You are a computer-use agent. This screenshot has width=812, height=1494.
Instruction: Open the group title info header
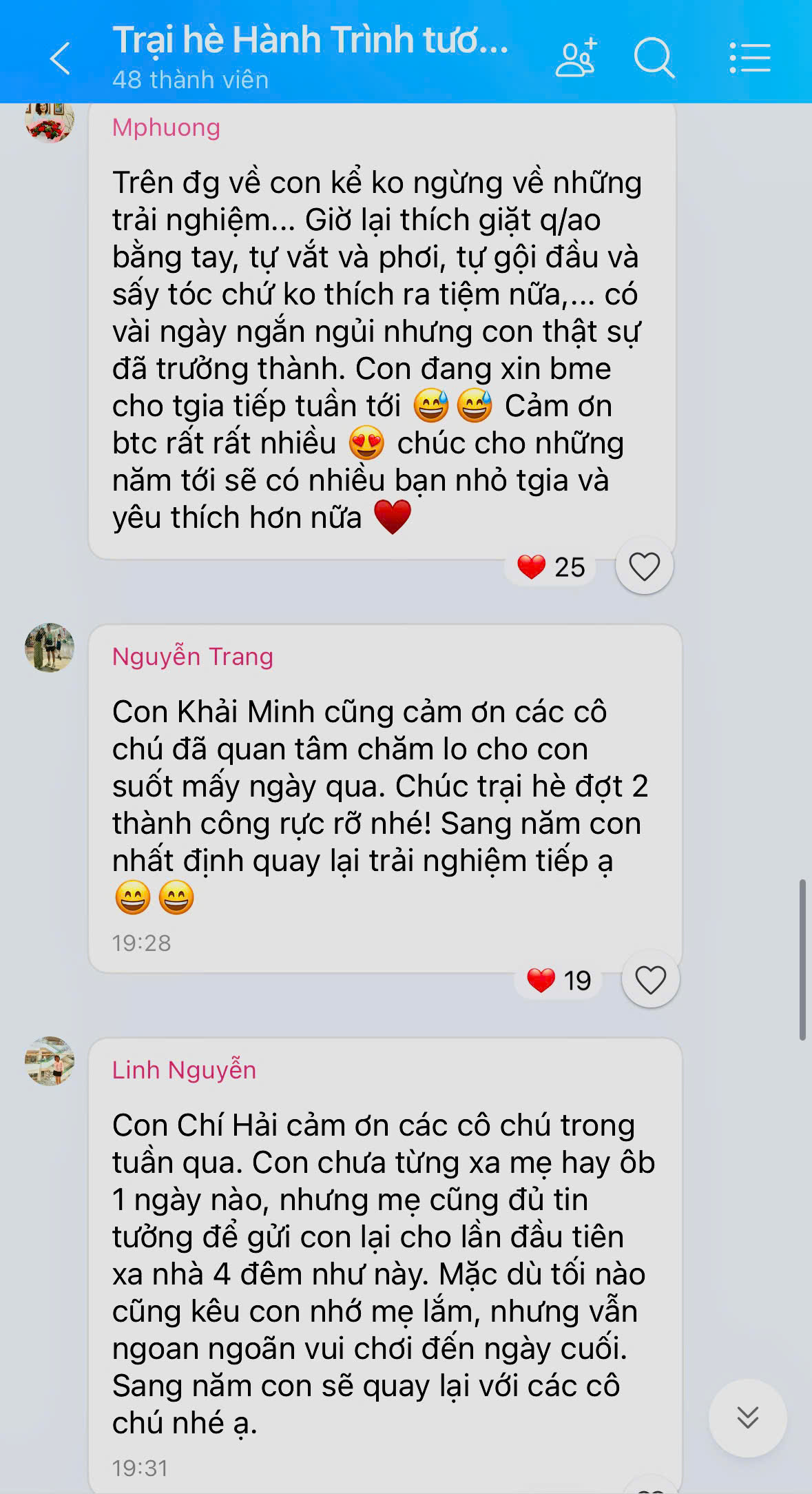pyautogui.click(x=310, y=57)
